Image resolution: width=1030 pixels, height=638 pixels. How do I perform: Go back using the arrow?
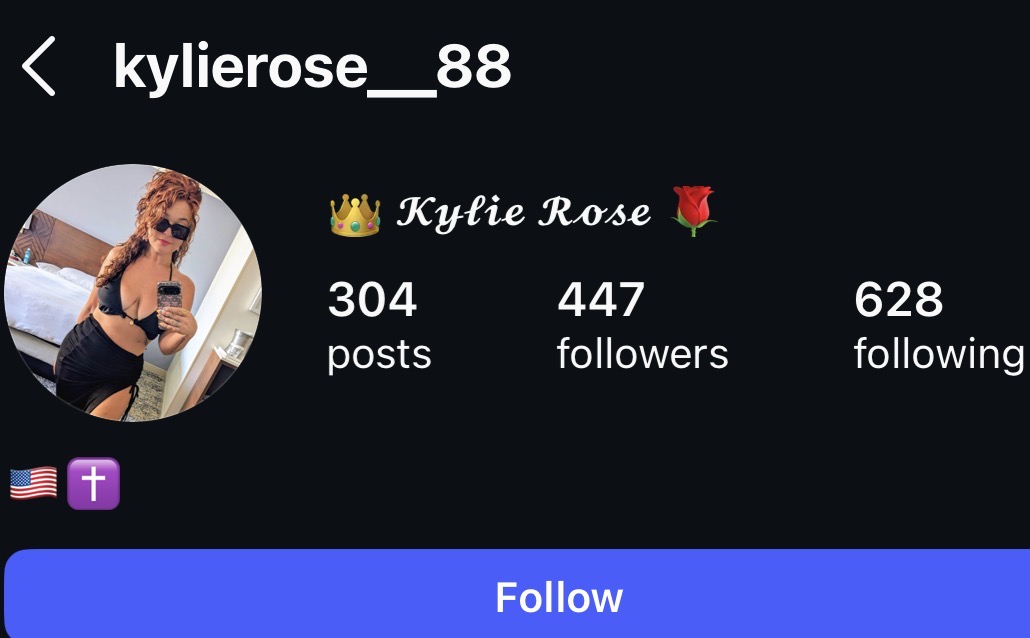coord(38,68)
